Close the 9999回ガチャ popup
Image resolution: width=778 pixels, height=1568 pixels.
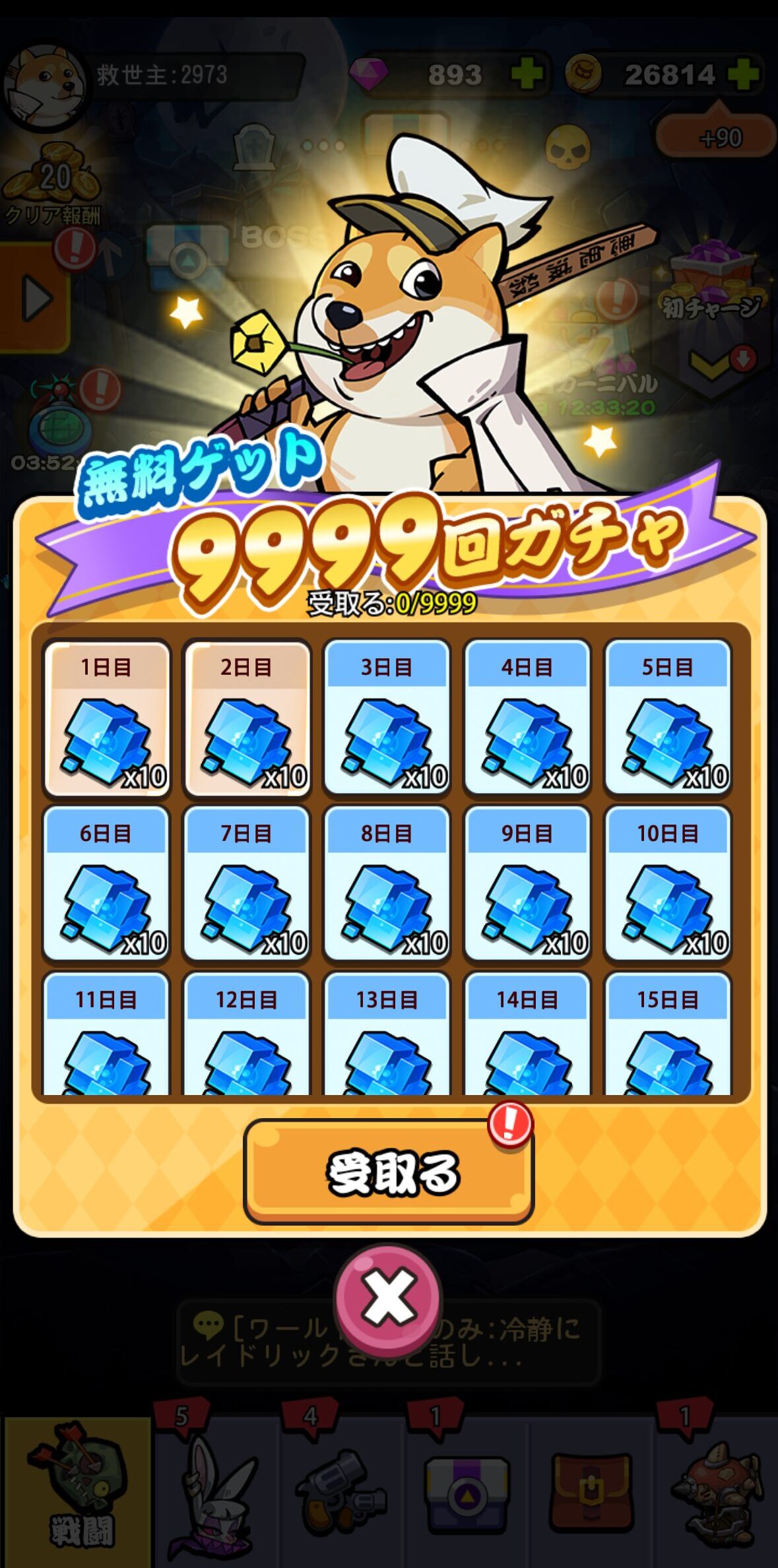tap(388, 1296)
